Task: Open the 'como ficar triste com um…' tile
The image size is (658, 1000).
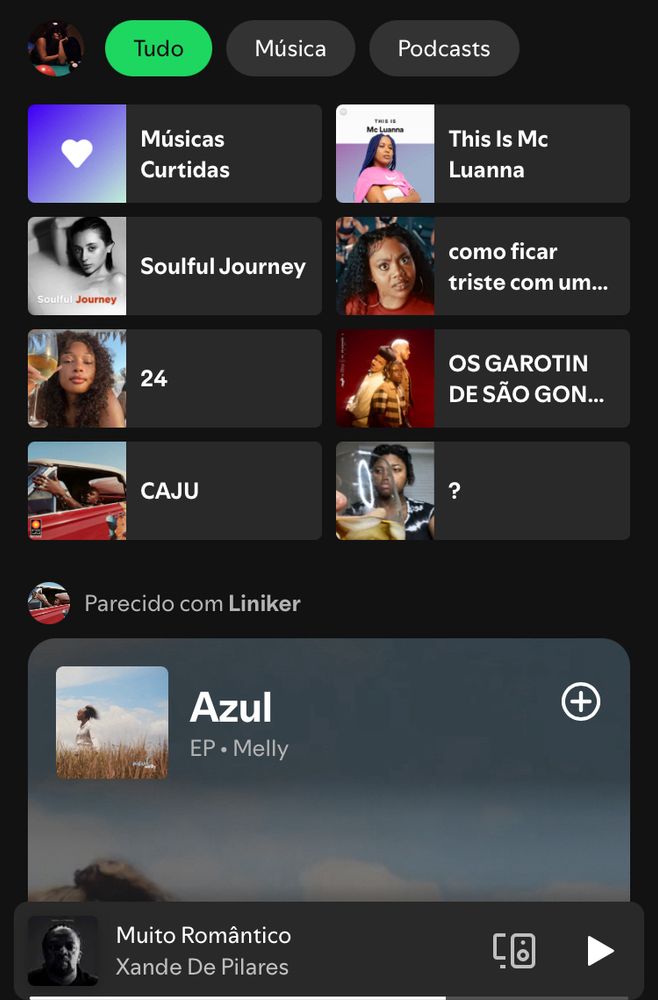Action: (483, 266)
